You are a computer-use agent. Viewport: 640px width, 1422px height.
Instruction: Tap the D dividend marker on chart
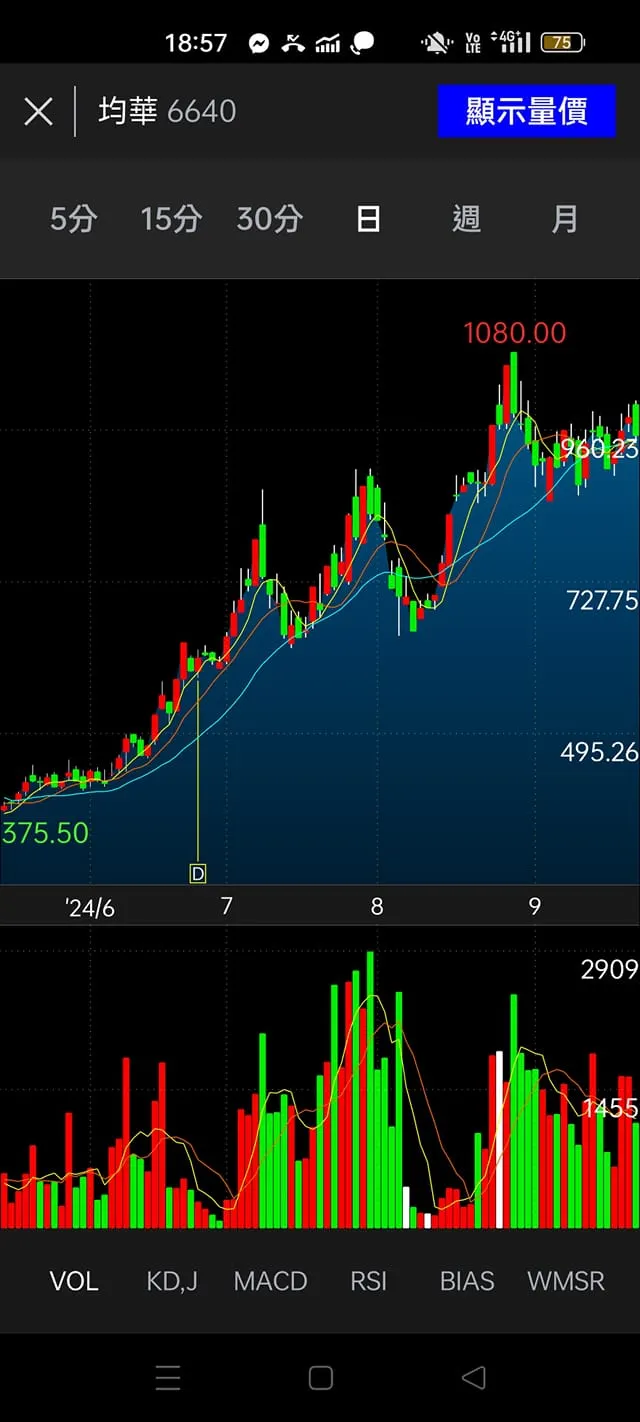[198, 874]
